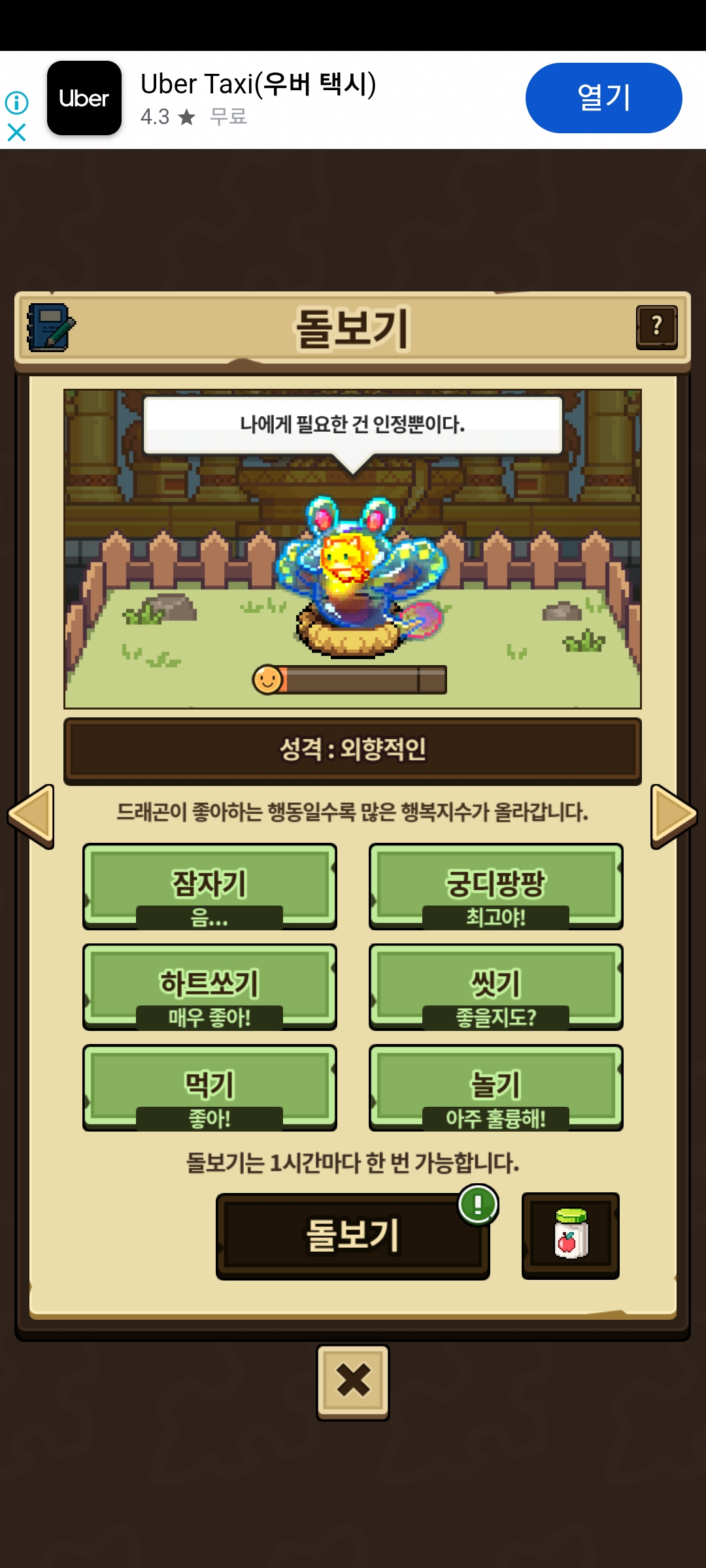Open the notebook journal icon
Image resolution: width=706 pixels, height=1568 pixels.
pyautogui.click(x=50, y=327)
